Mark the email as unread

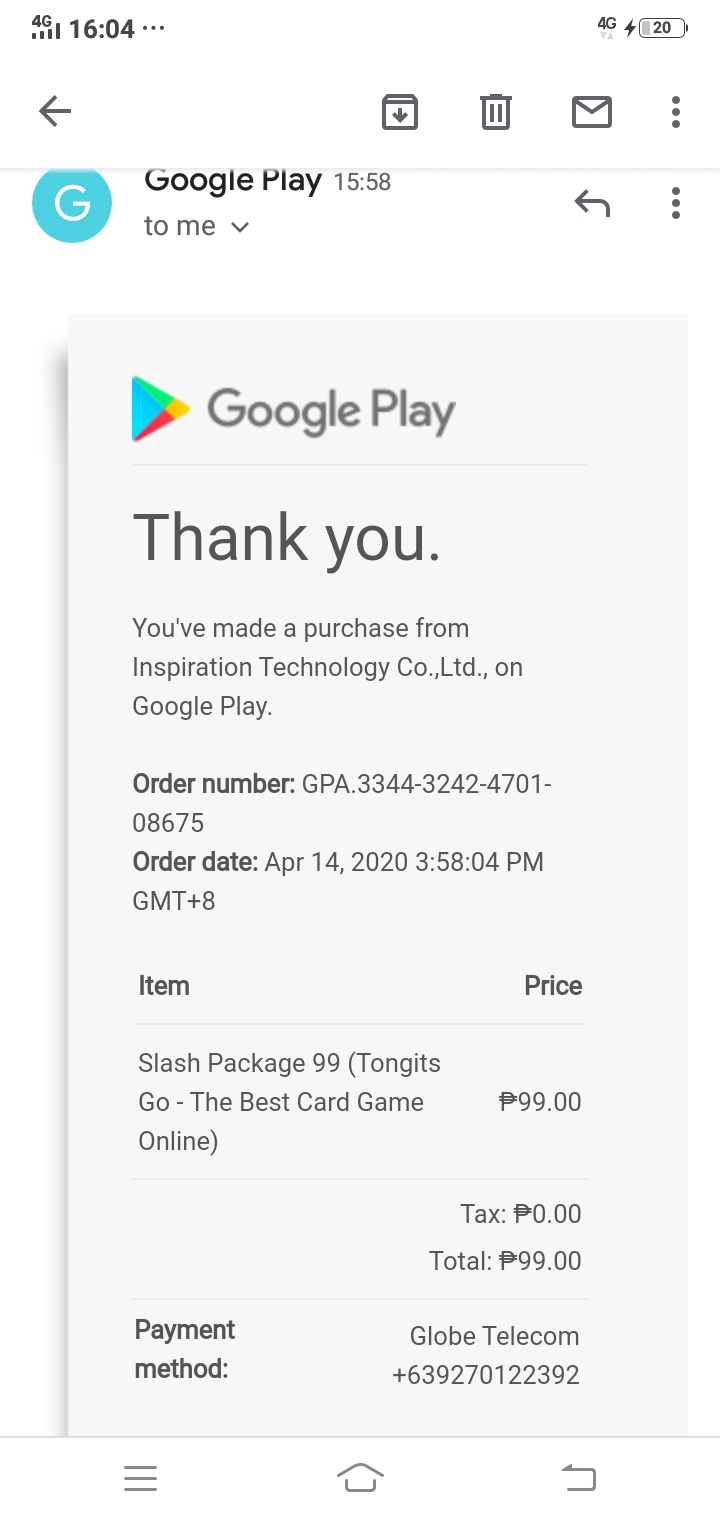point(592,111)
